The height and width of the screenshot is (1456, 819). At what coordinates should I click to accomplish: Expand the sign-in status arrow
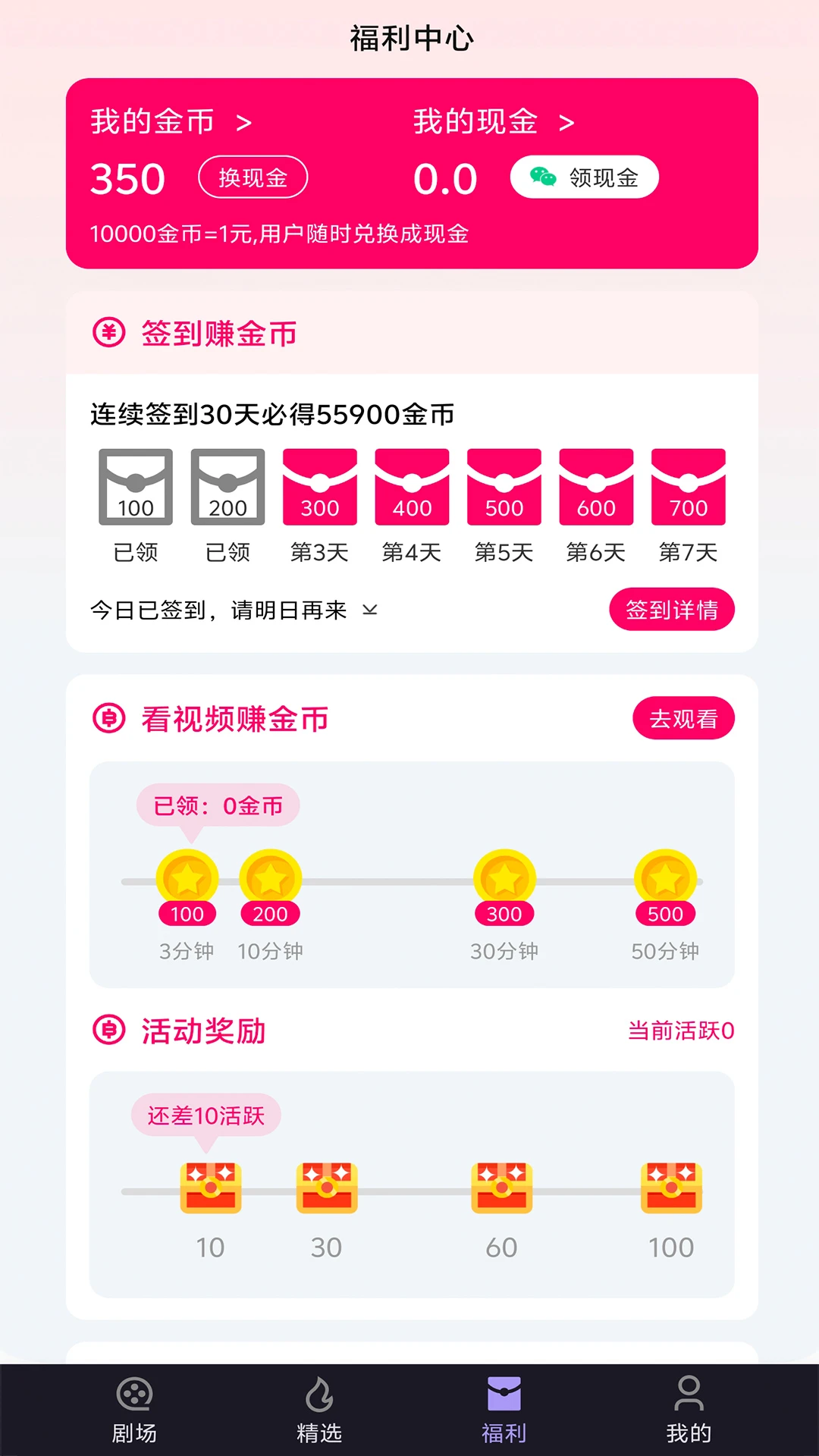[370, 610]
